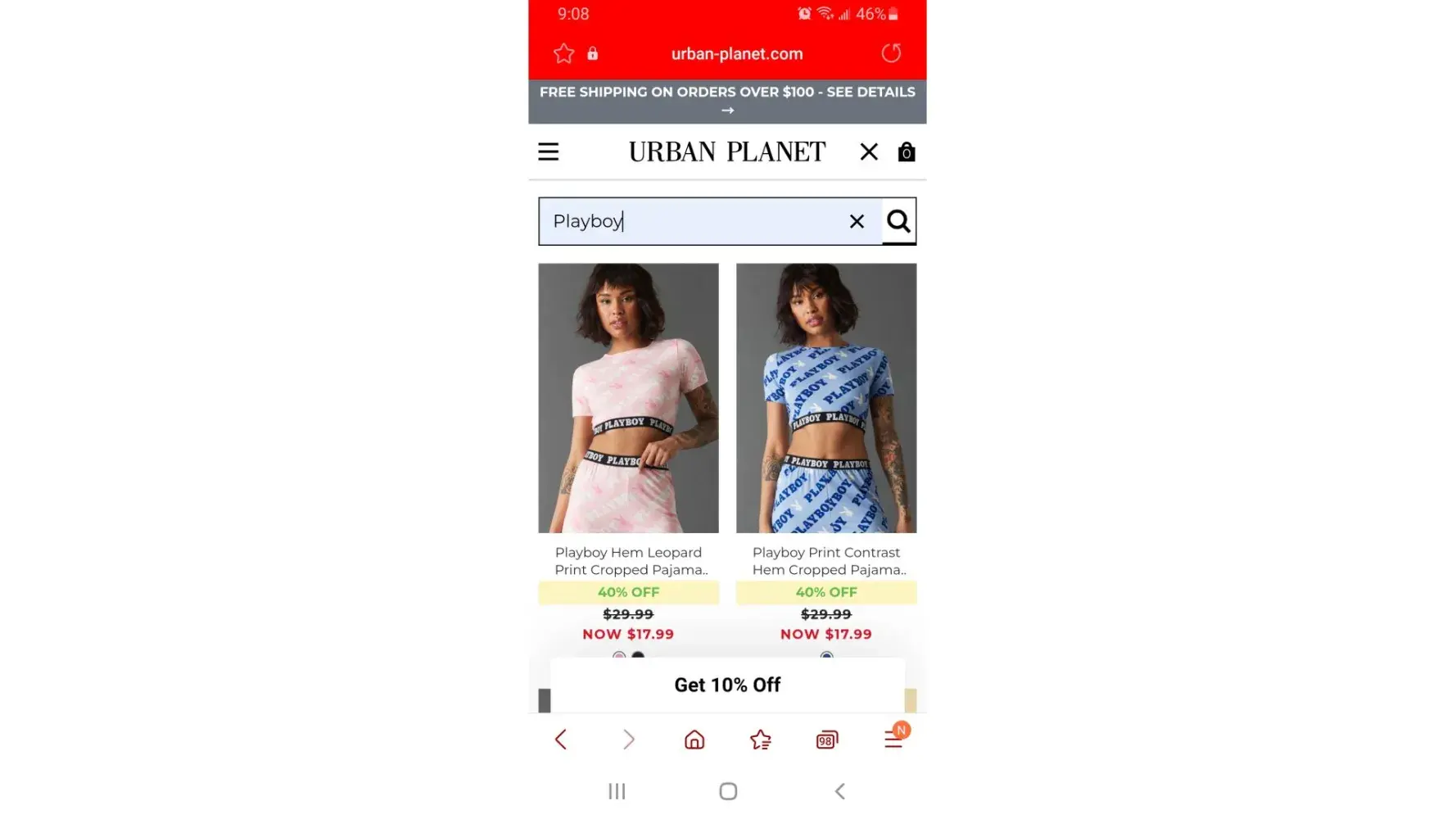Go to browser home page

(694, 740)
